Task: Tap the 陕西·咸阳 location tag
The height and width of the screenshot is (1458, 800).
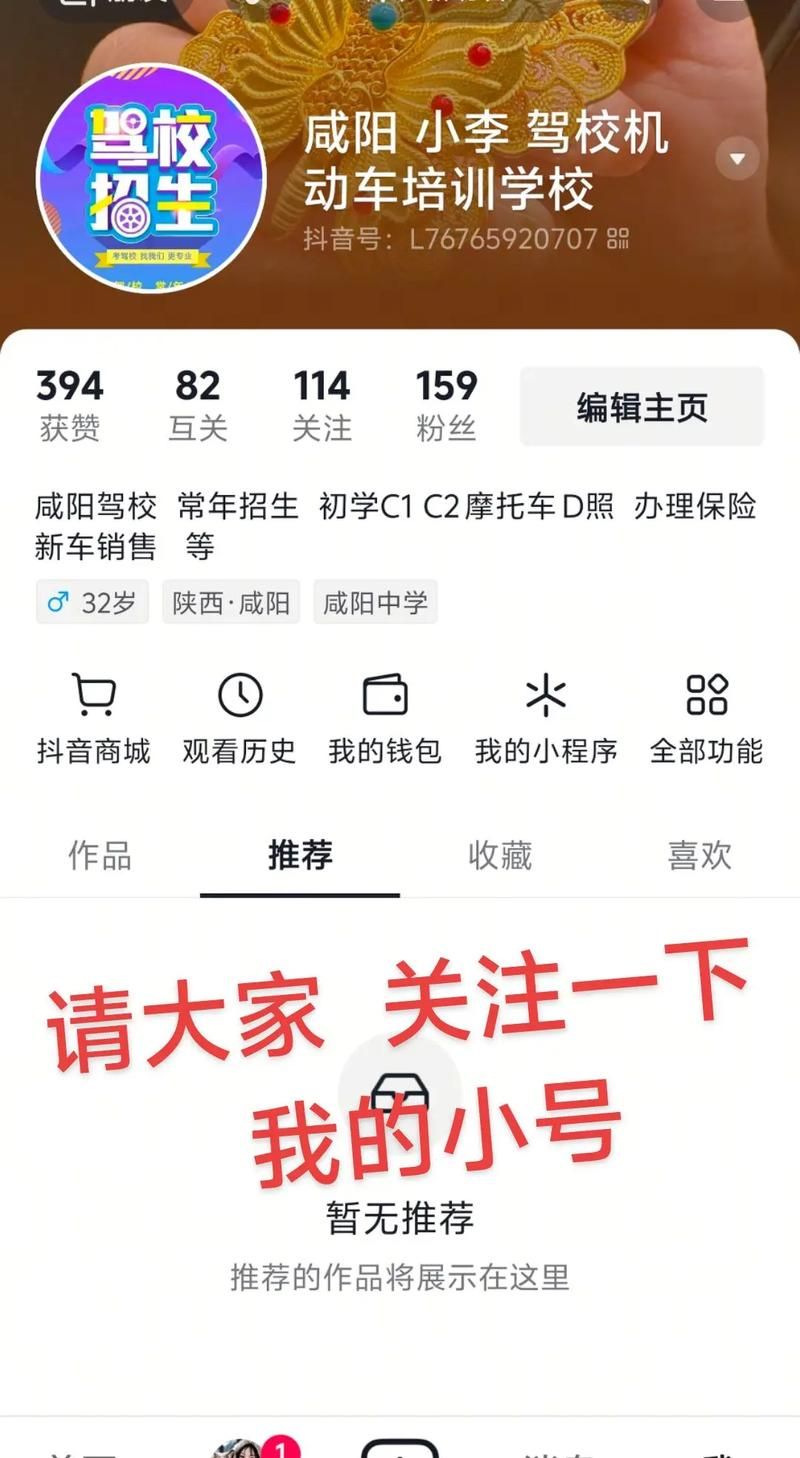Action: 231,603
